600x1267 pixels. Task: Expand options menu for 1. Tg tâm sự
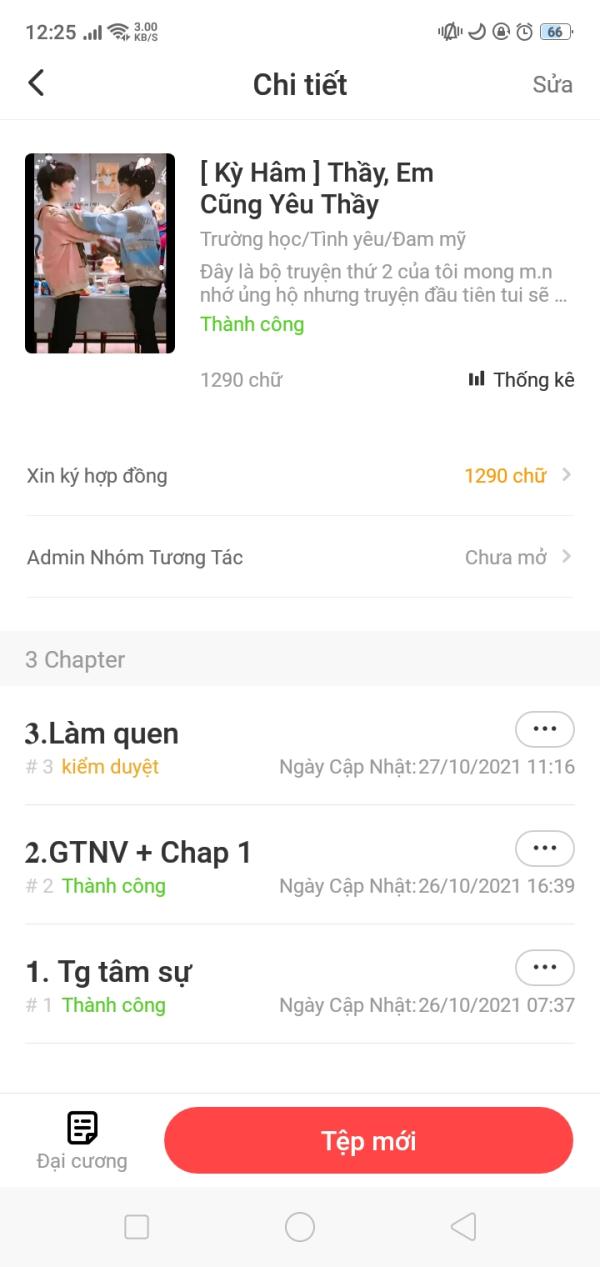click(544, 967)
